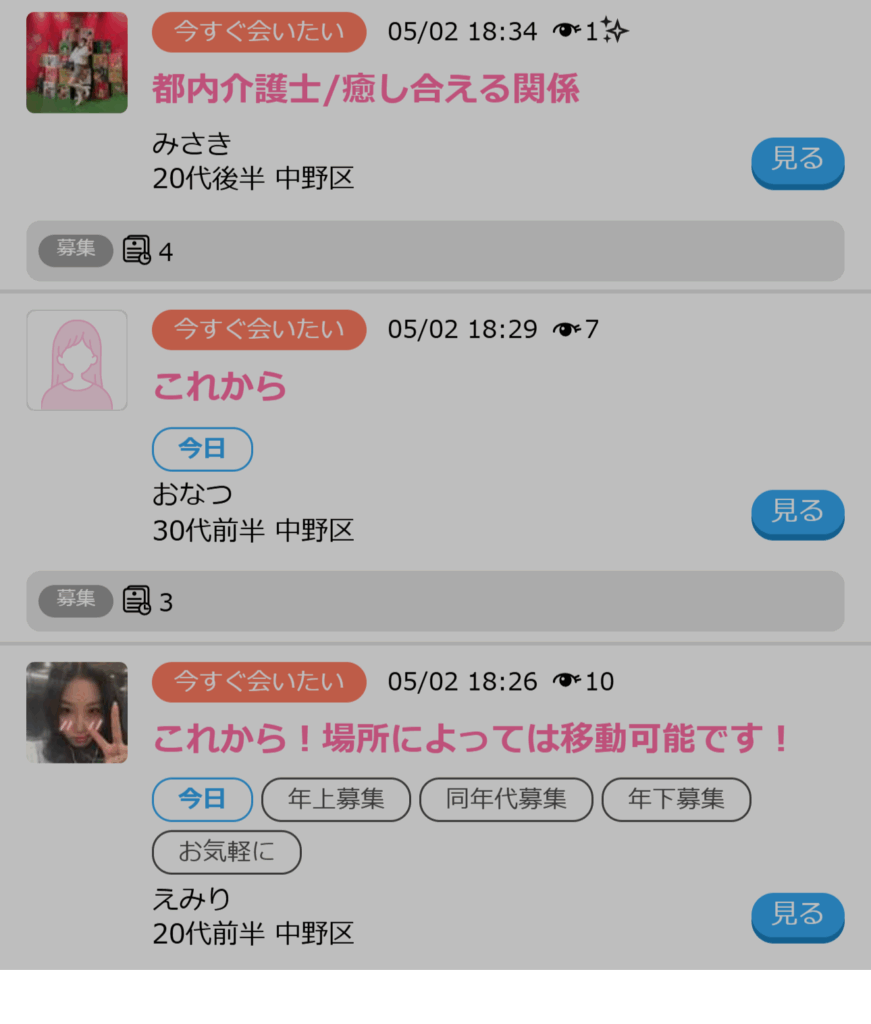The height and width of the screenshot is (1024, 871).
Task: Open post これから！場所によっては移動可能です！
Action: pos(472,740)
